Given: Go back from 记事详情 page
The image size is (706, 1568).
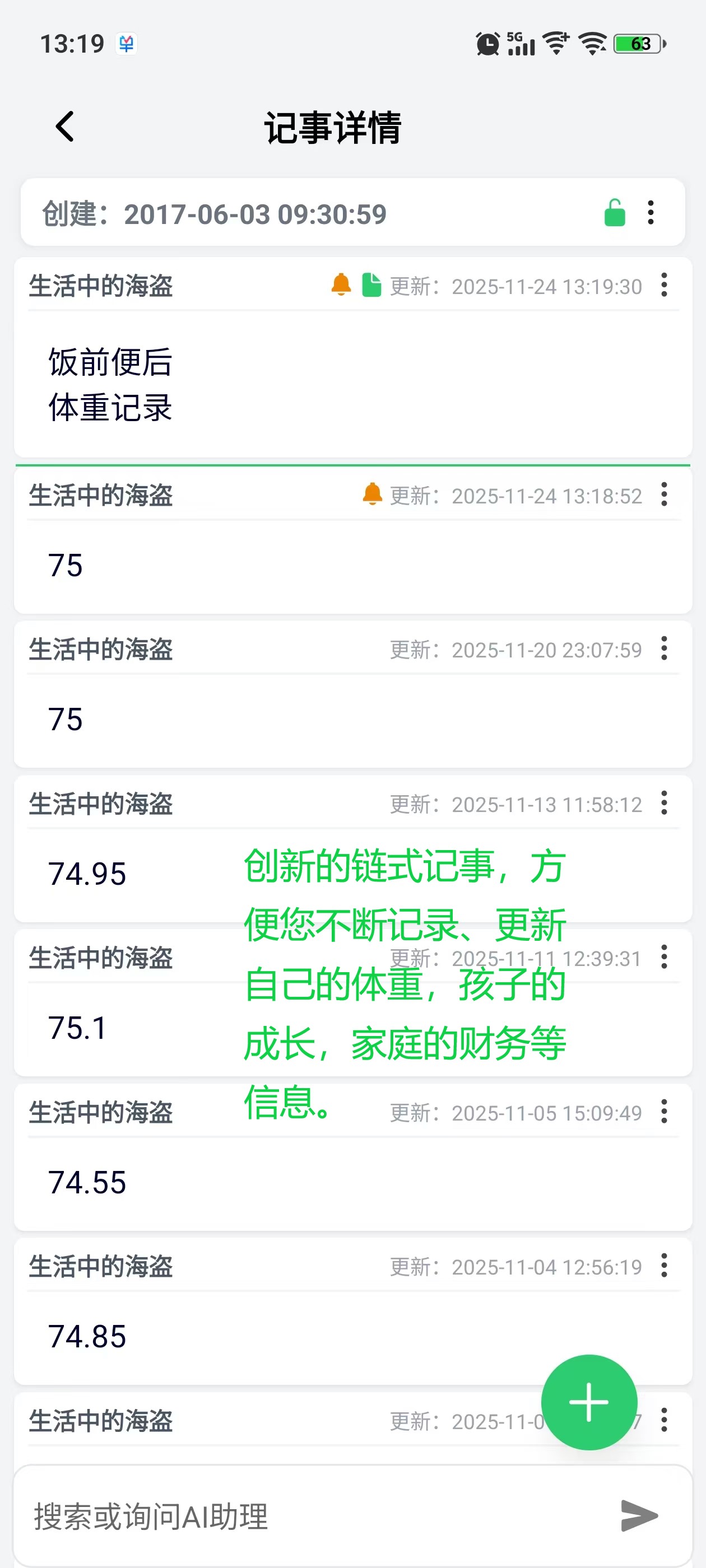Looking at the screenshot, I should 64,127.
